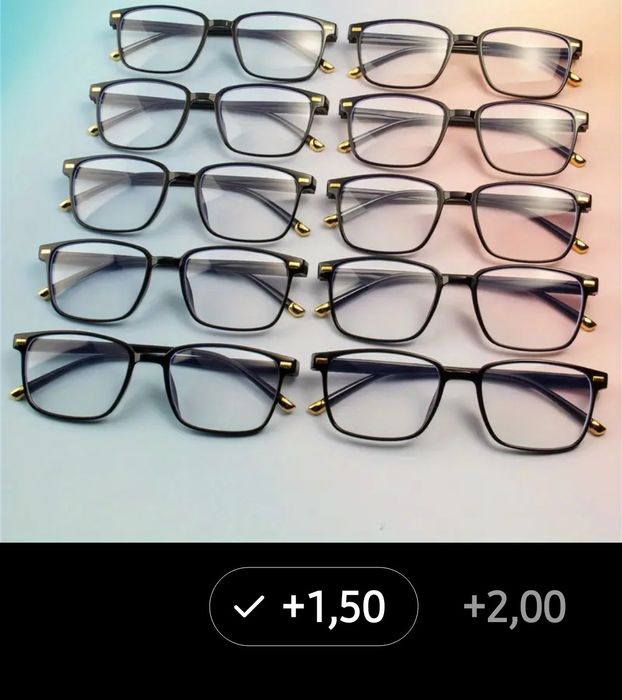The image size is (622, 700).
Task: Tap the selected +1,50 option chip
Action: [x=312, y=606]
